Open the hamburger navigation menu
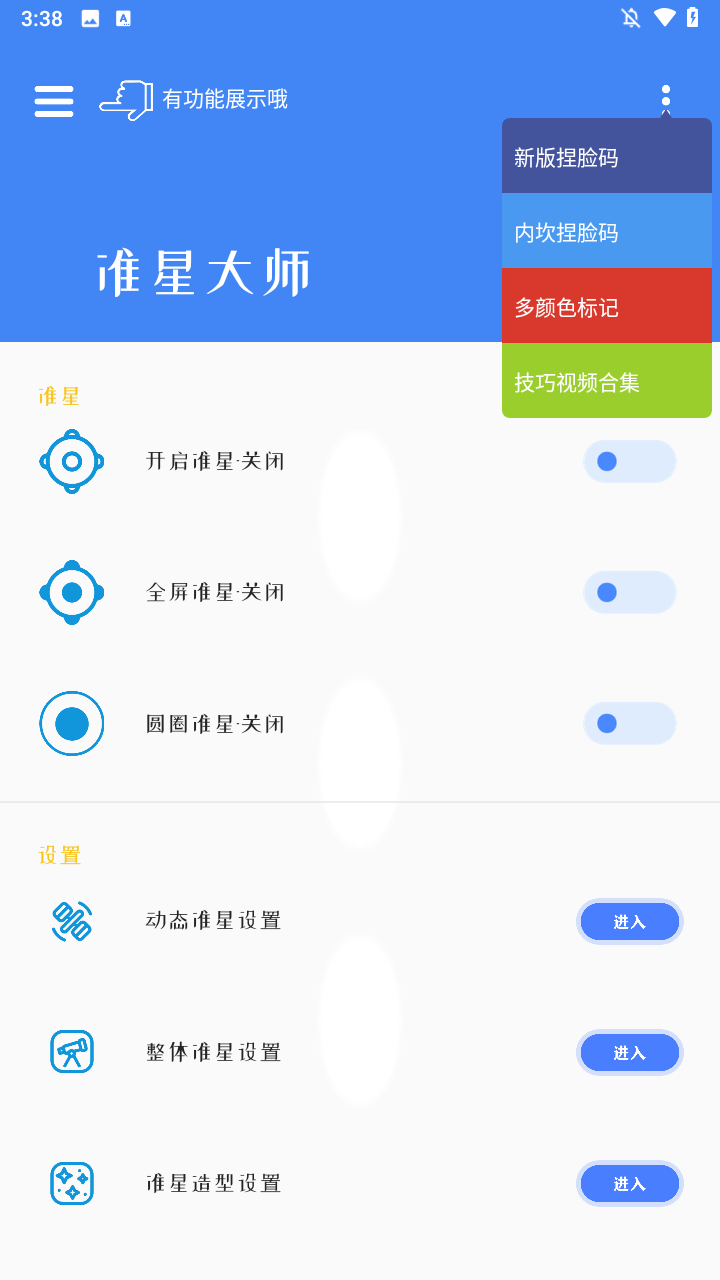The height and width of the screenshot is (1280, 720). pyautogui.click(x=53, y=101)
